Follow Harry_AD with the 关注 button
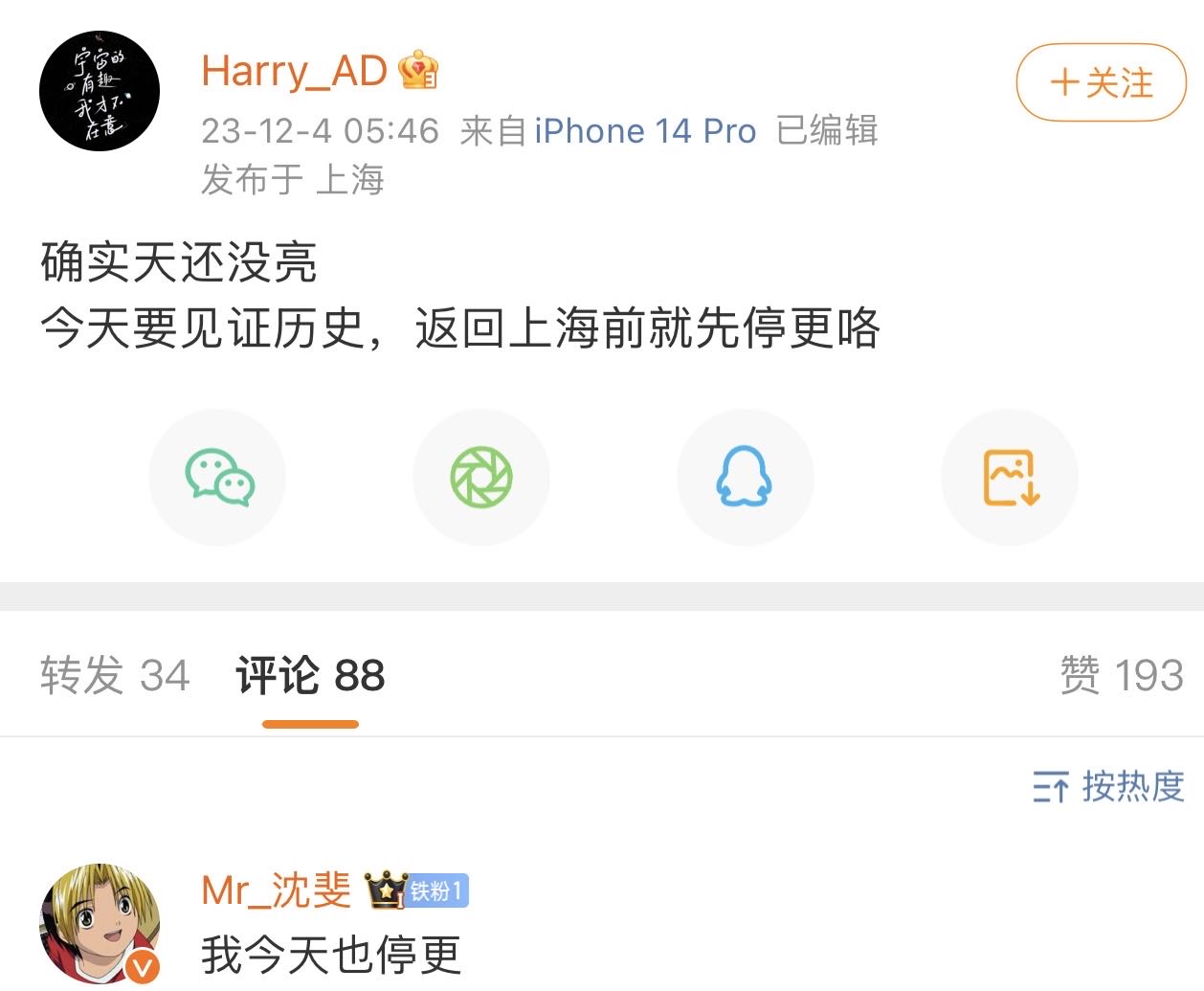 1101,82
